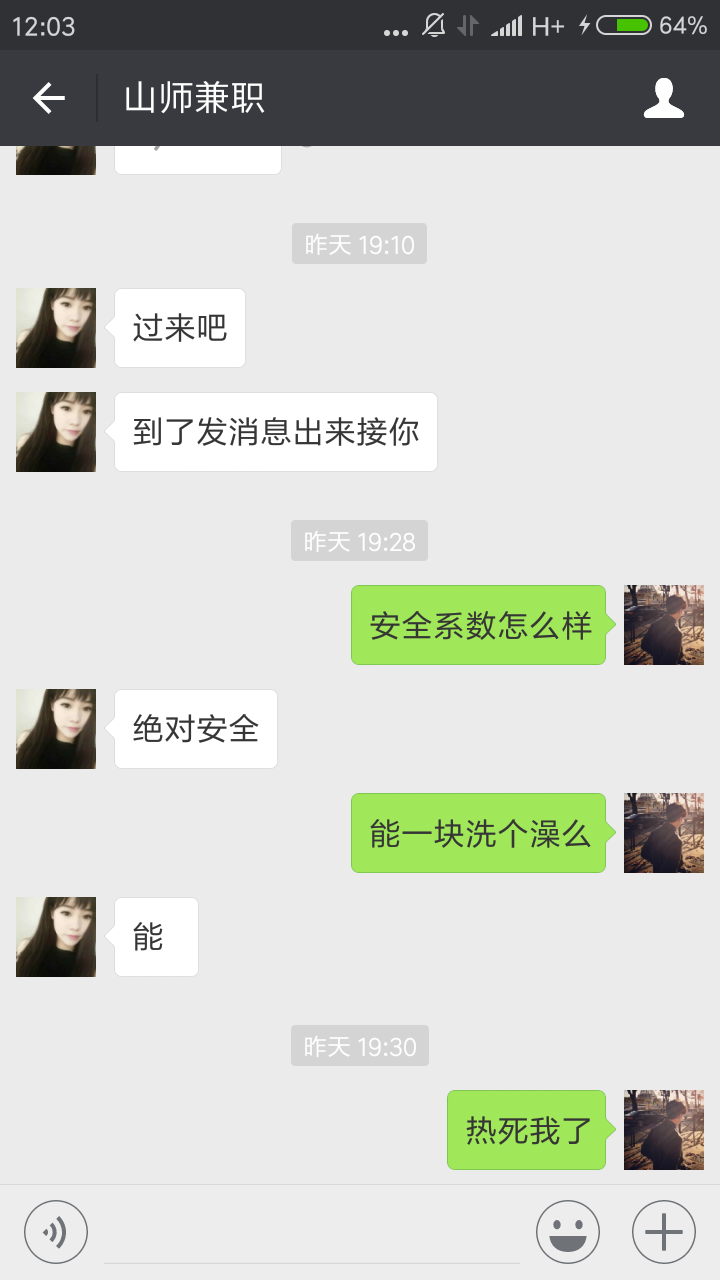Select the message 到了发消息出来接你
The width and height of the screenshot is (720, 1280).
click(276, 432)
